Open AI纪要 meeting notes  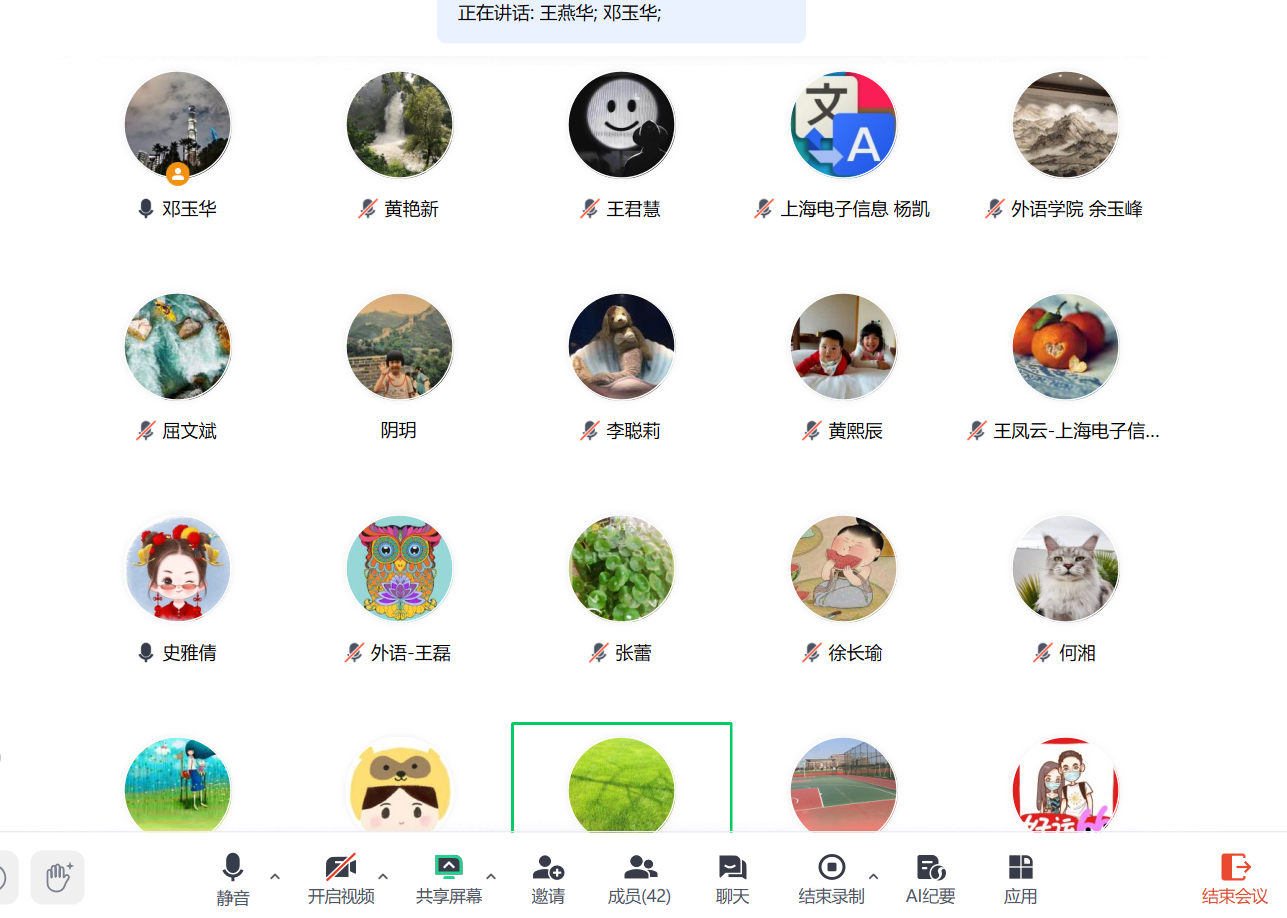tap(931, 877)
